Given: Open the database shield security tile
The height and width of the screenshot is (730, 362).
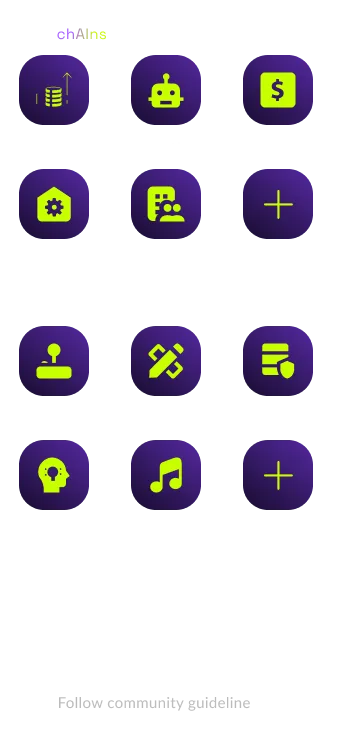Looking at the screenshot, I should (x=278, y=361).
